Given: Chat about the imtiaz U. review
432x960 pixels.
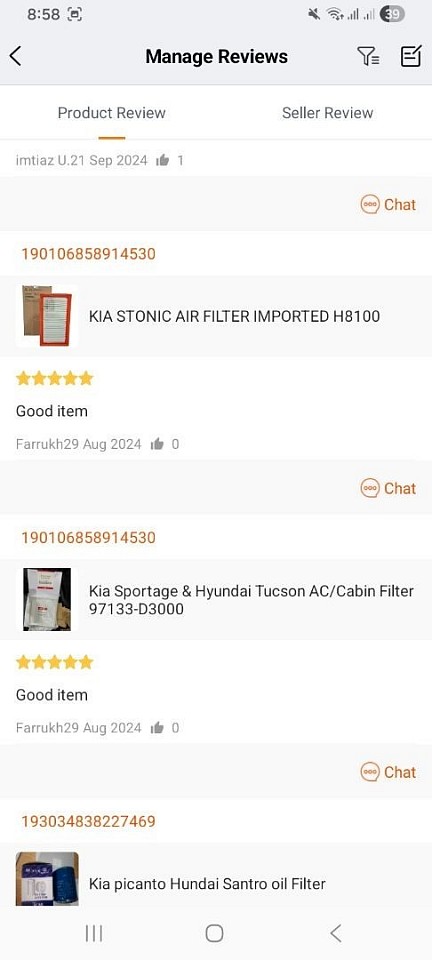Looking at the screenshot, I should pos(388,204).
